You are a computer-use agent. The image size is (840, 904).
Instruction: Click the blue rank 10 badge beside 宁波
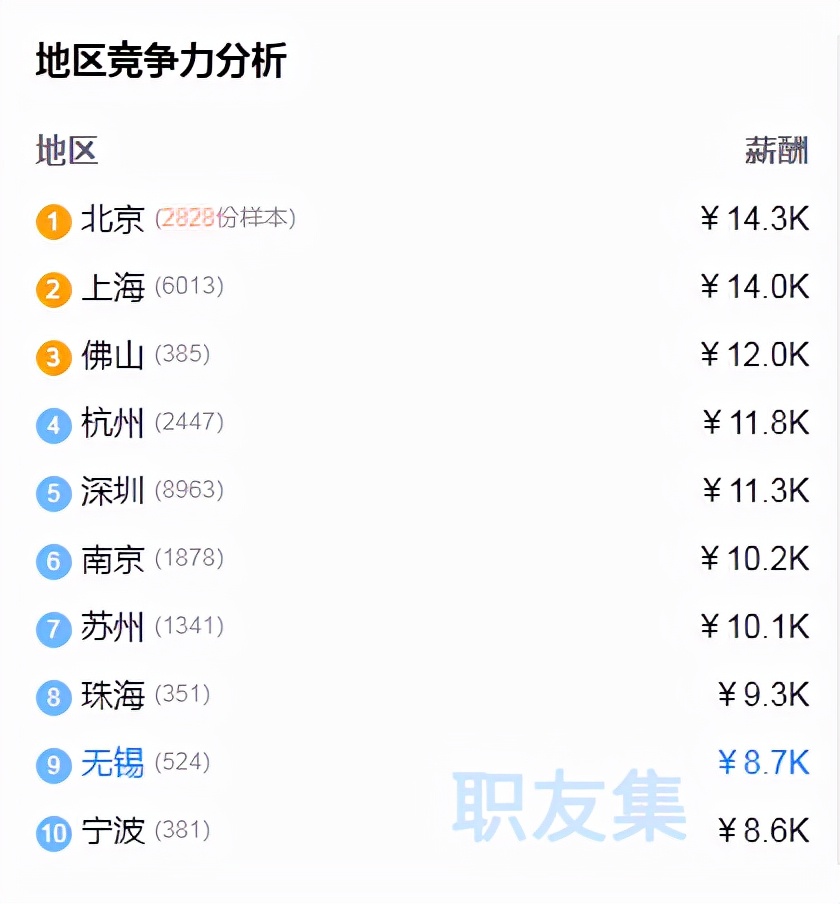[52, 833]
